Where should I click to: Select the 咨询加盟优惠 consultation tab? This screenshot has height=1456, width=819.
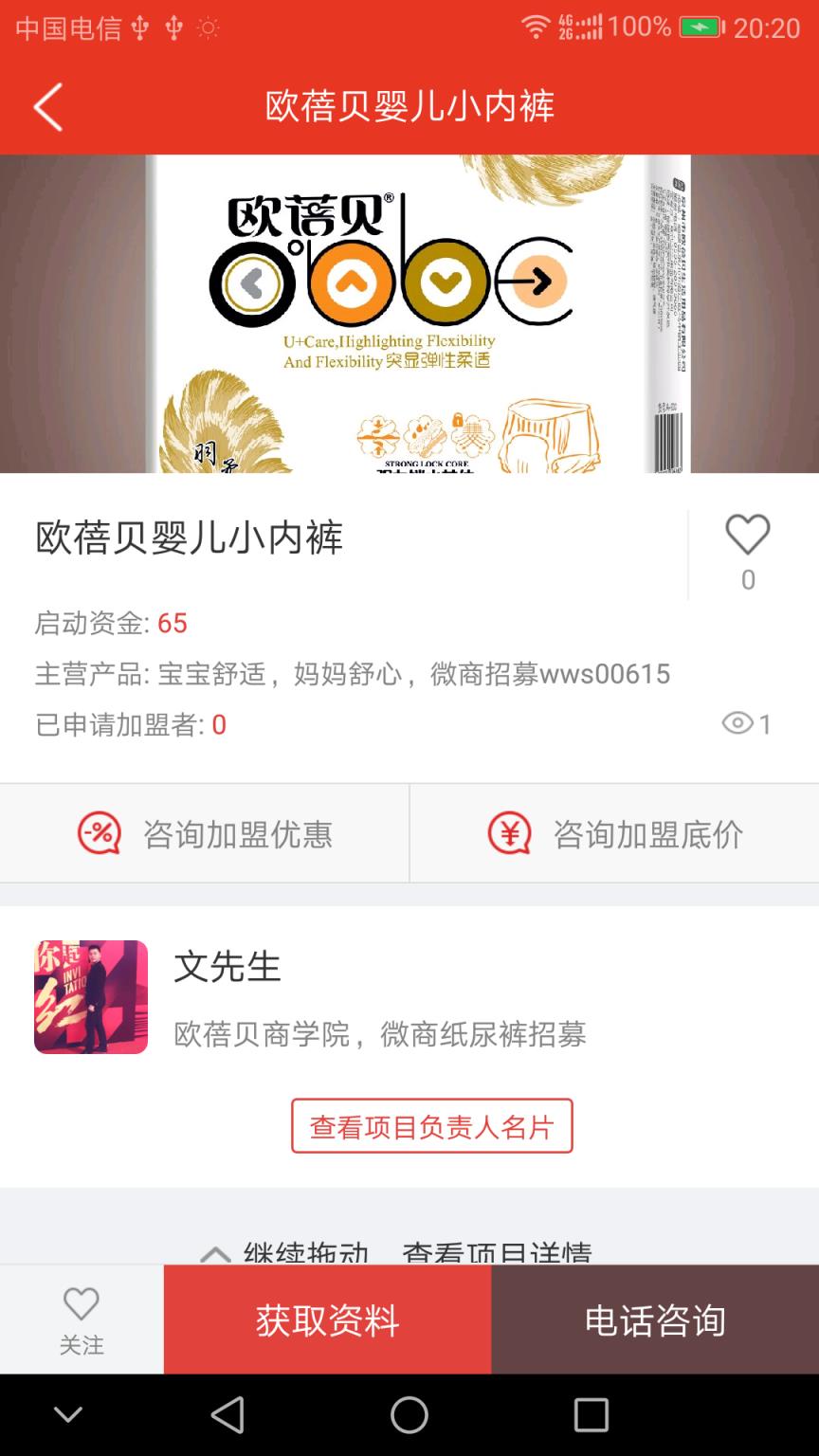click(x=204, y=832)
